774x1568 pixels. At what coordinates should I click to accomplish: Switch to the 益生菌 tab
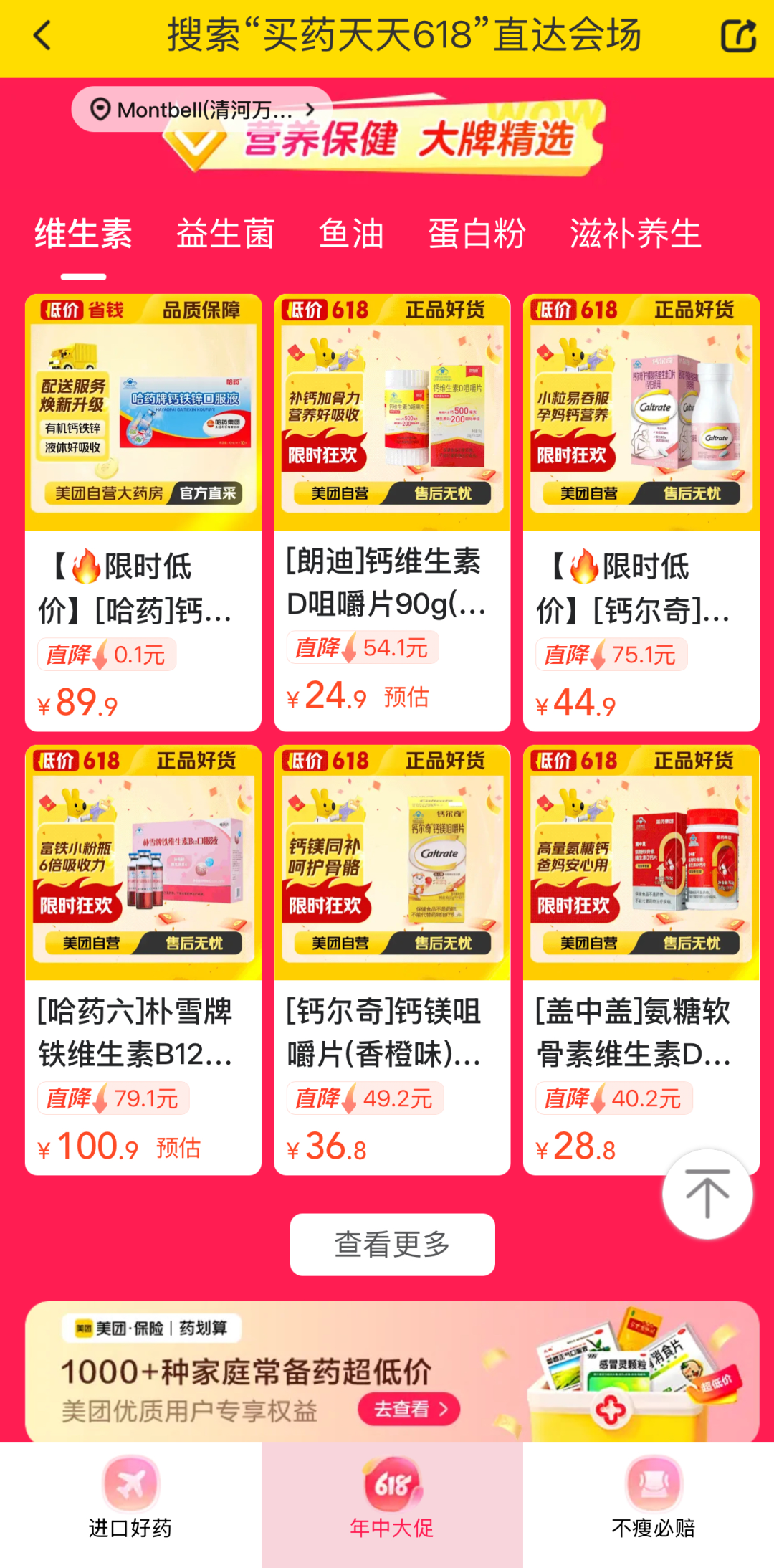tap(225, 234)
